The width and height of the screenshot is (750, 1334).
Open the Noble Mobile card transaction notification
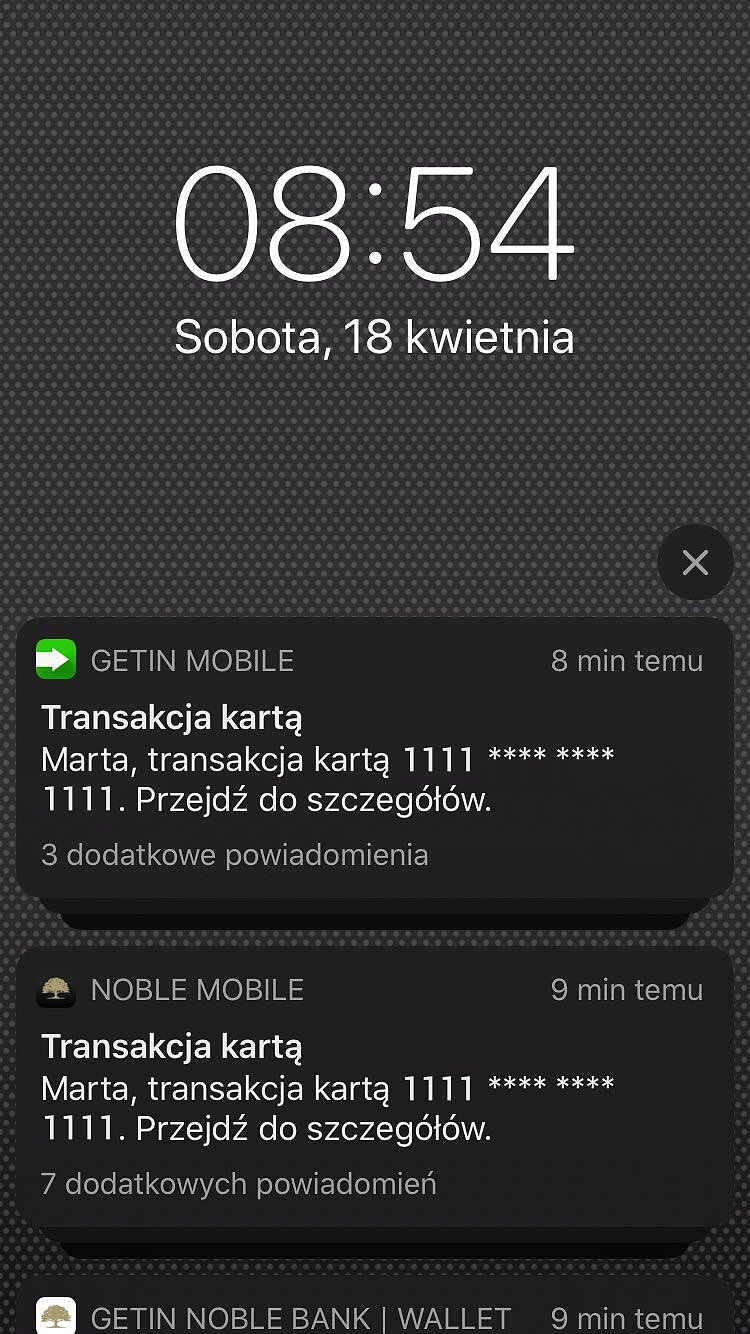pyautogui.click(x=374, y=1087)
